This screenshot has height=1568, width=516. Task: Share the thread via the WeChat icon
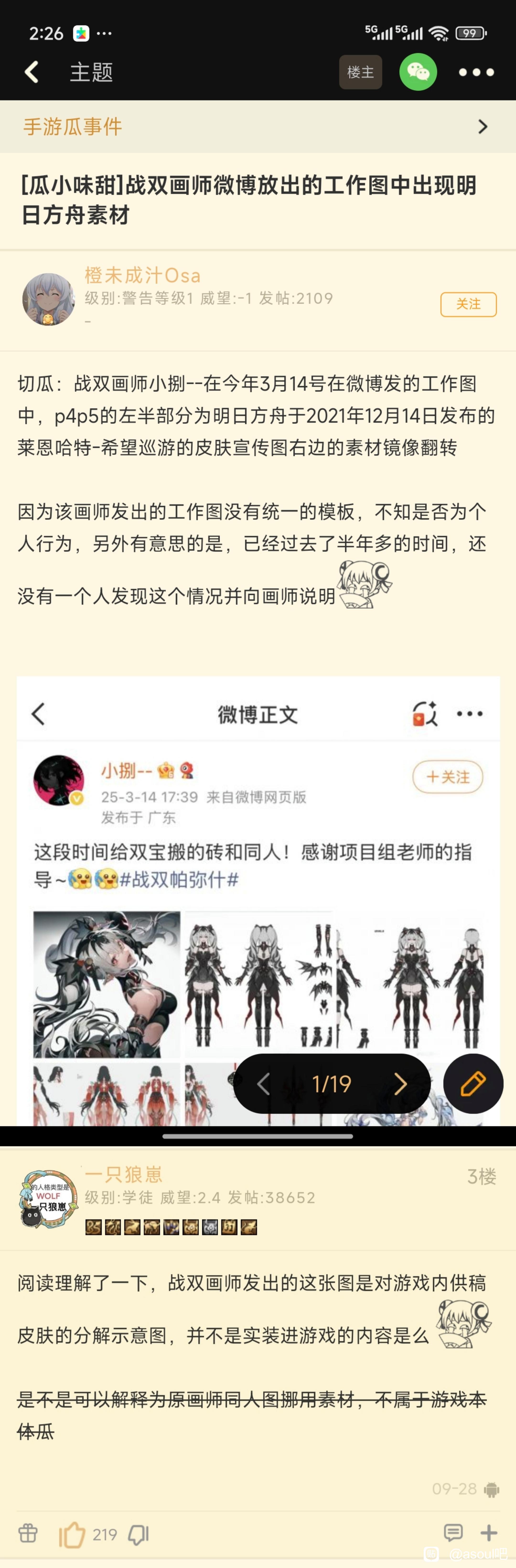coord(418,72)
